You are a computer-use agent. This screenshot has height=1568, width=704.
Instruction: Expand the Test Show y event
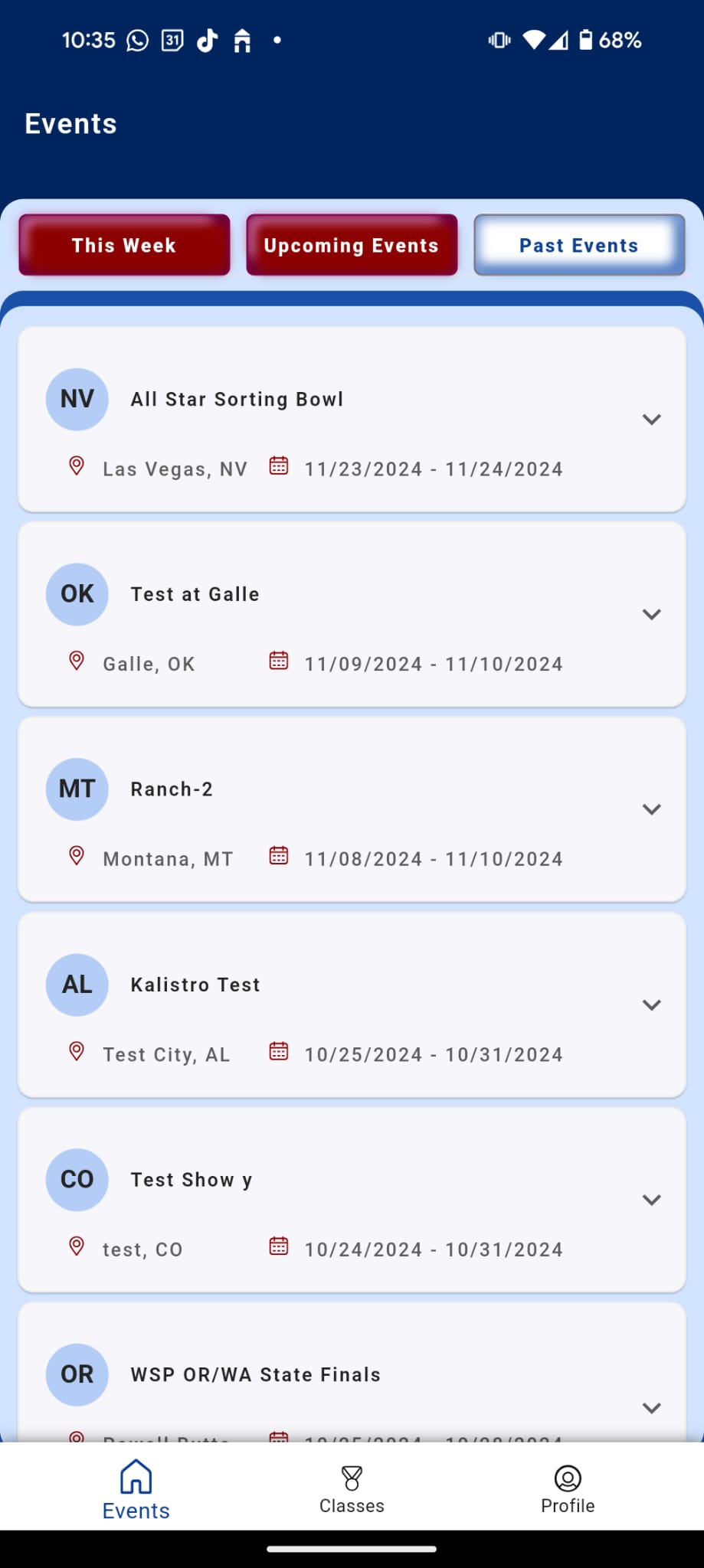click(651, 1200)
